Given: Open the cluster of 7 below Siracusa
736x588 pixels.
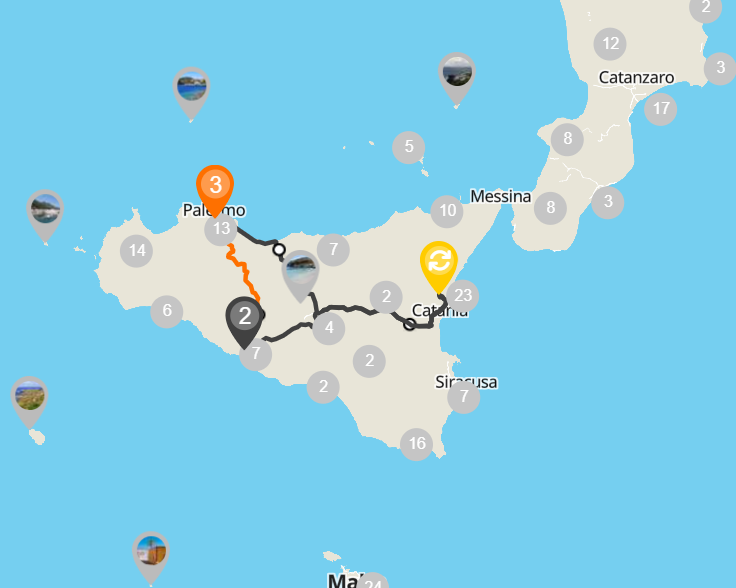Looking at the screenshot, I should [x=464, y=397].
